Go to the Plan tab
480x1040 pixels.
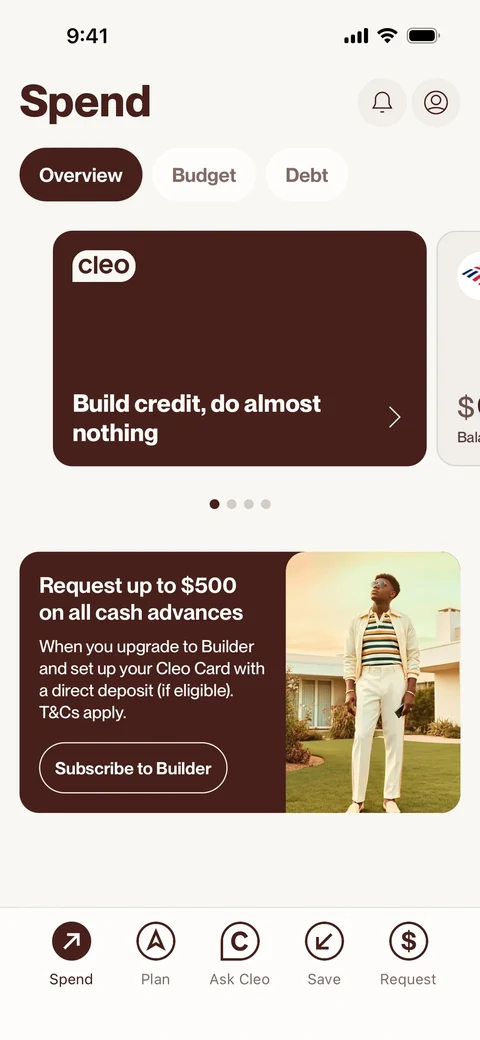[155, 954]
